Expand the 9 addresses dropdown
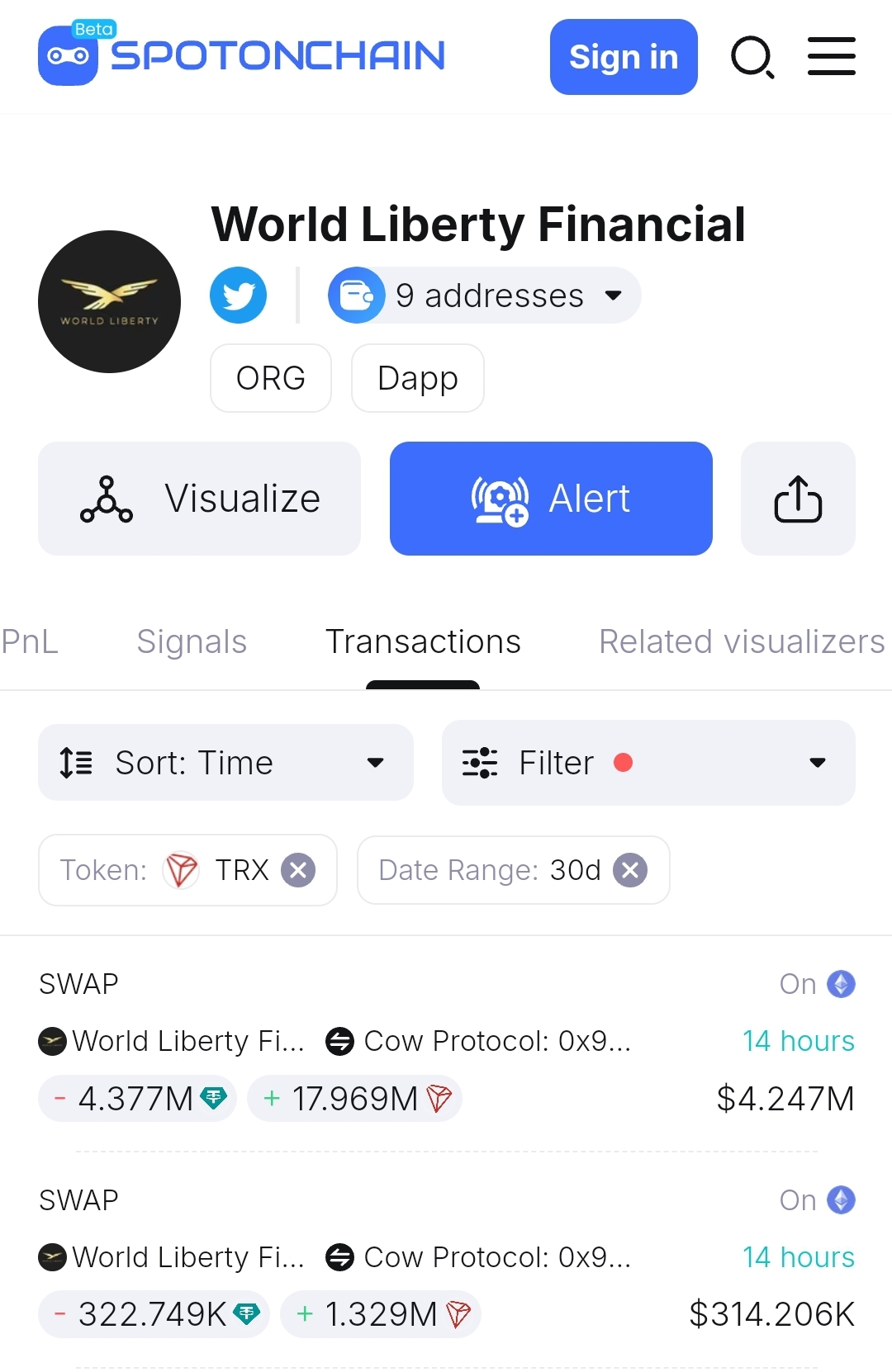The width and height of the screenshot is (892, 1372). pos(484,295)
